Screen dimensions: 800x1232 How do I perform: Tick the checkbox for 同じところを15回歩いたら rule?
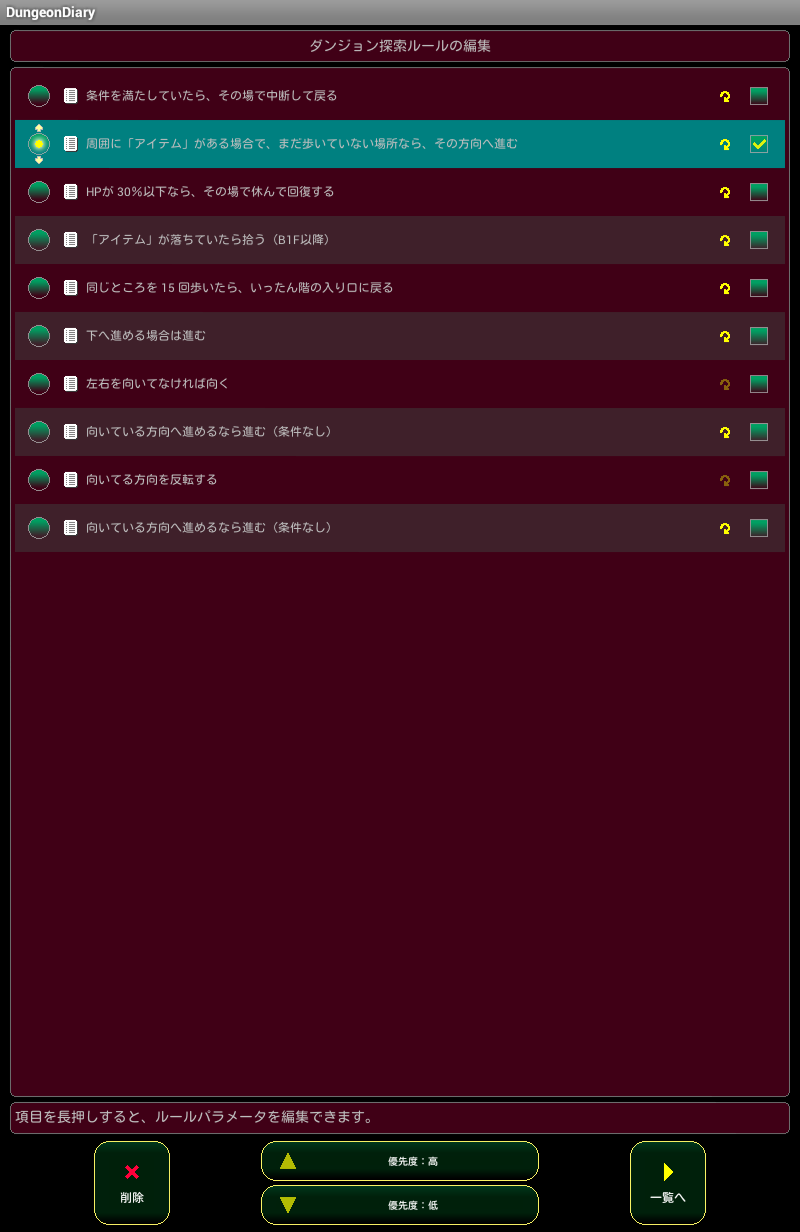click(x=759, y=288)
